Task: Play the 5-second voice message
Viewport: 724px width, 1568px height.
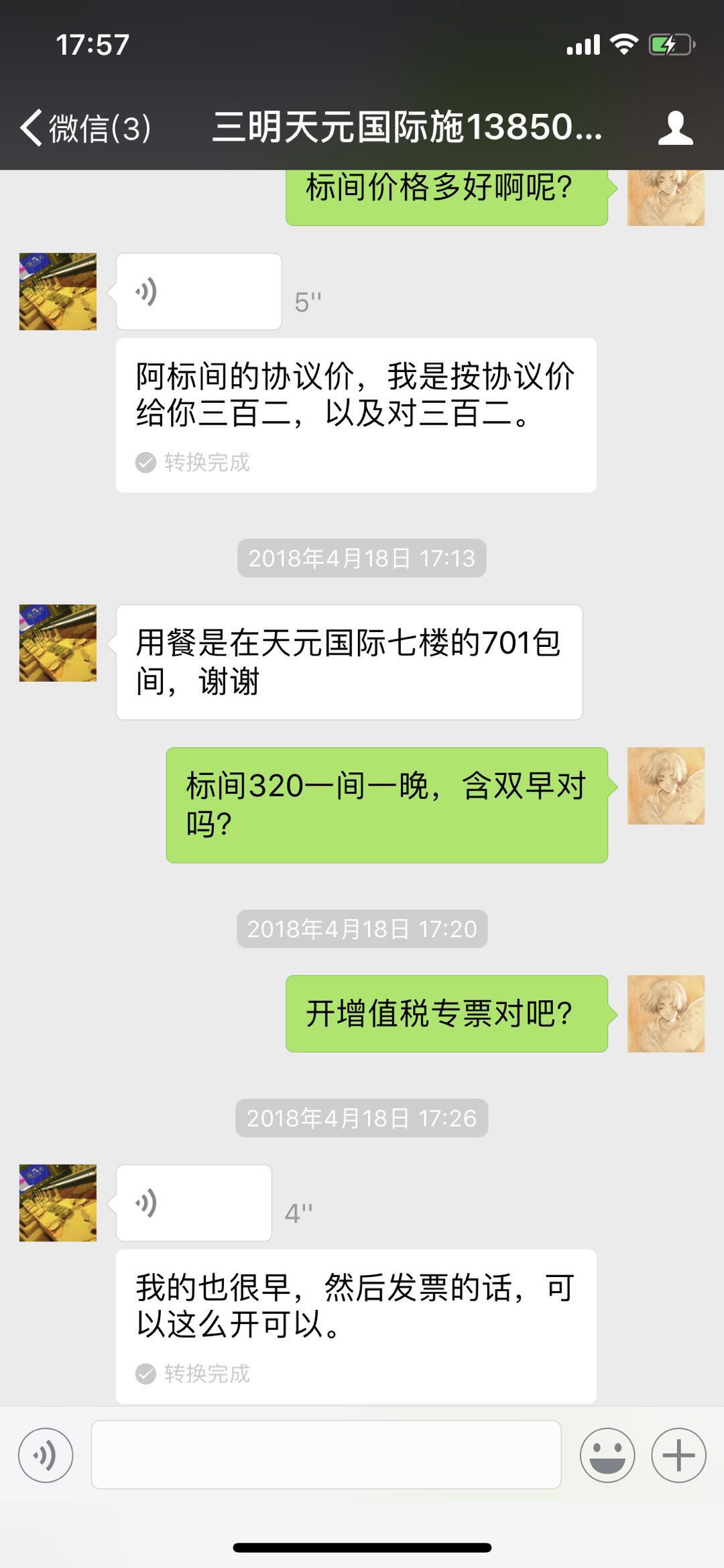Action: pos(198,292)
